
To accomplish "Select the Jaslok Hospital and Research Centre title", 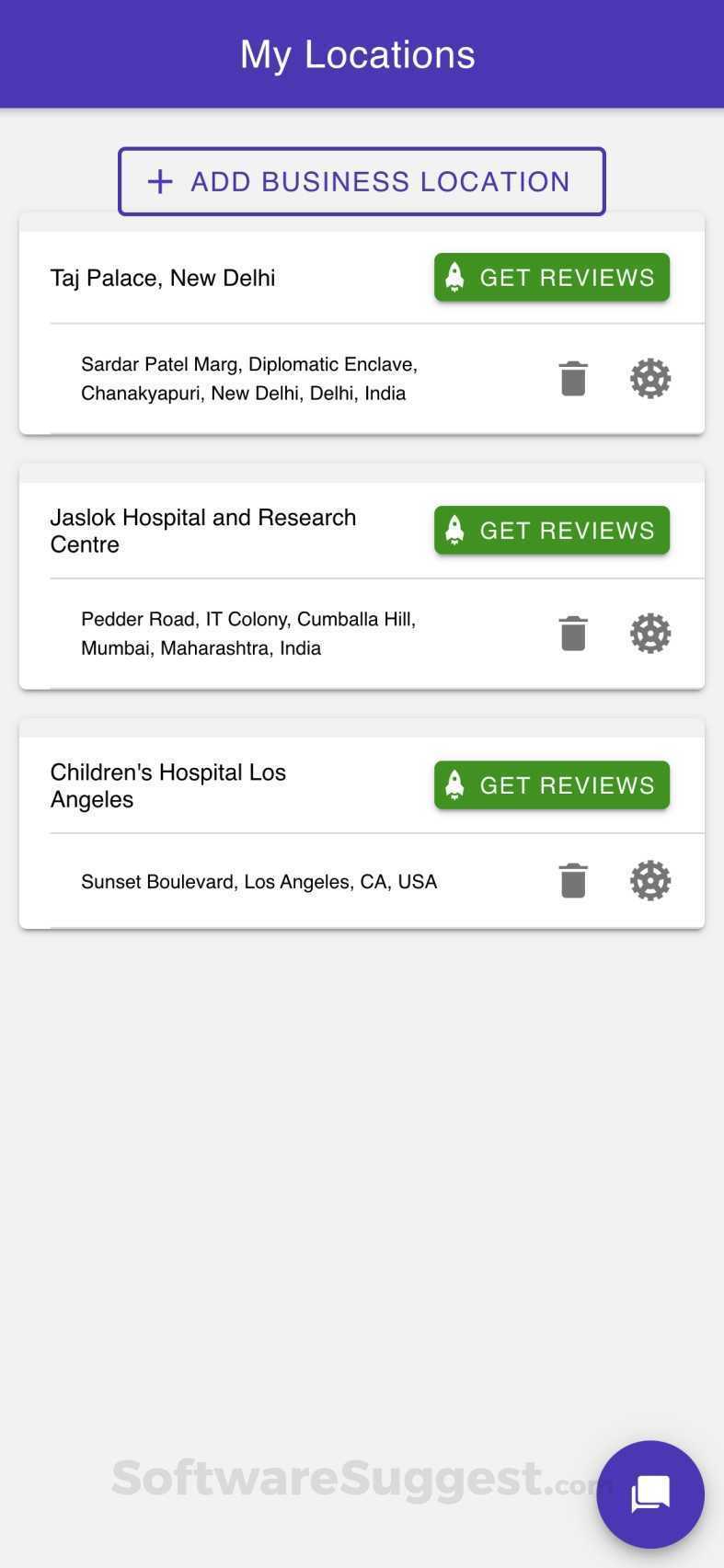I will pyautogui.click(x=202, y=530).
